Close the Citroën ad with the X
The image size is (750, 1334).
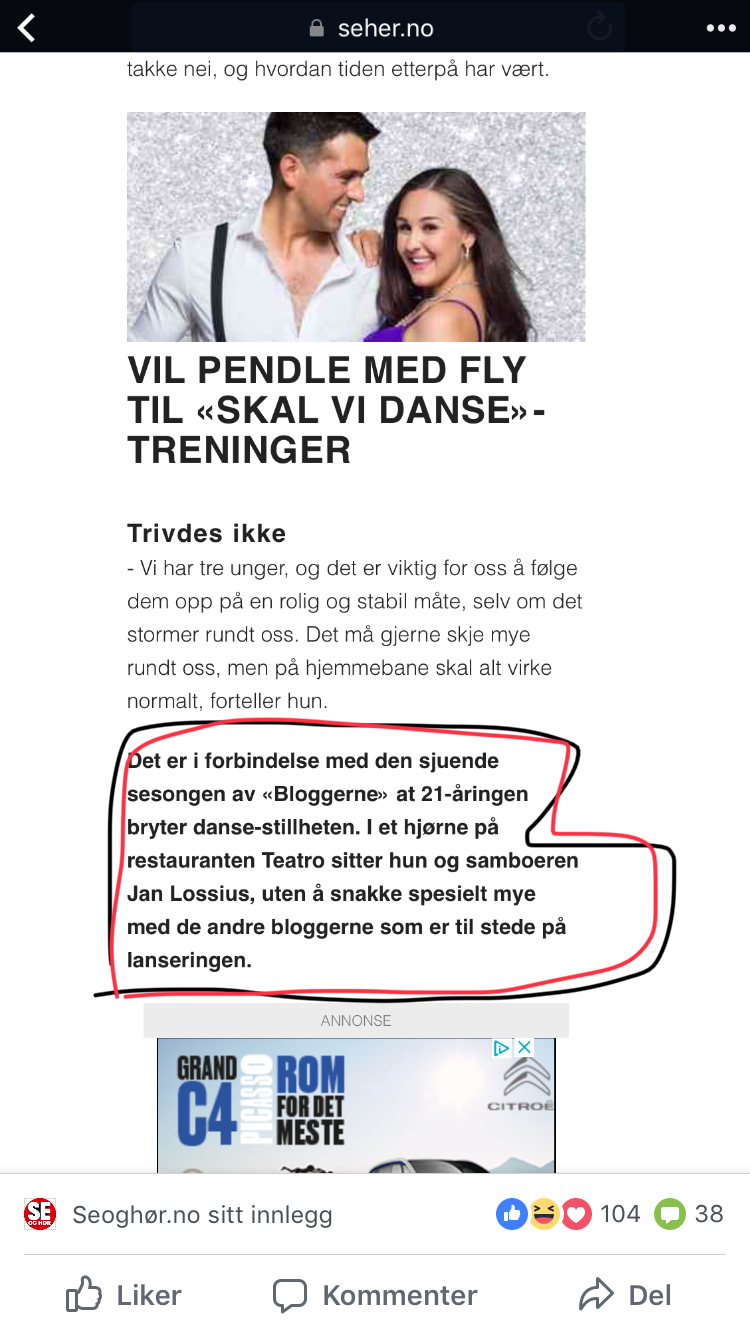coord(524,1048)
